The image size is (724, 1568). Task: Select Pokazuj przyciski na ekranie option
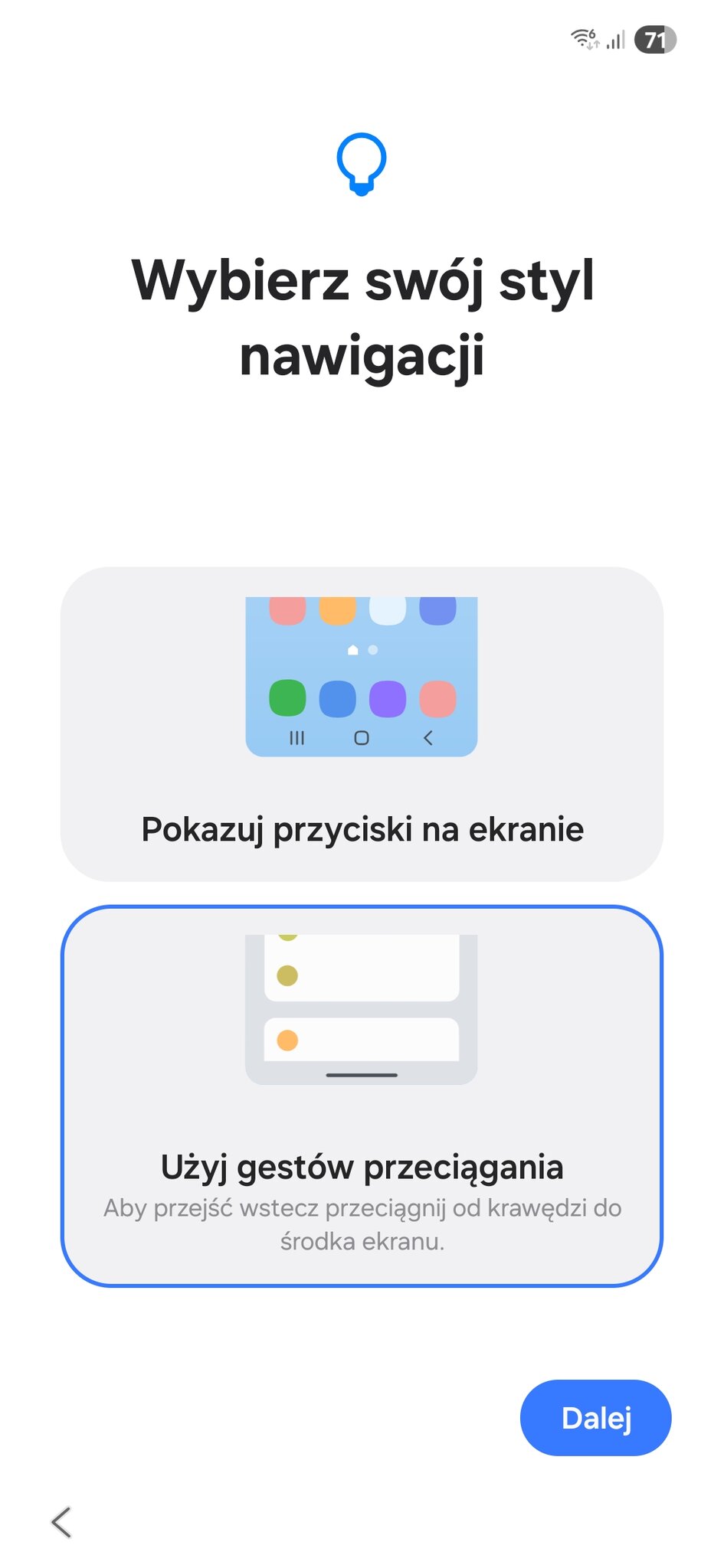[362, 724]
